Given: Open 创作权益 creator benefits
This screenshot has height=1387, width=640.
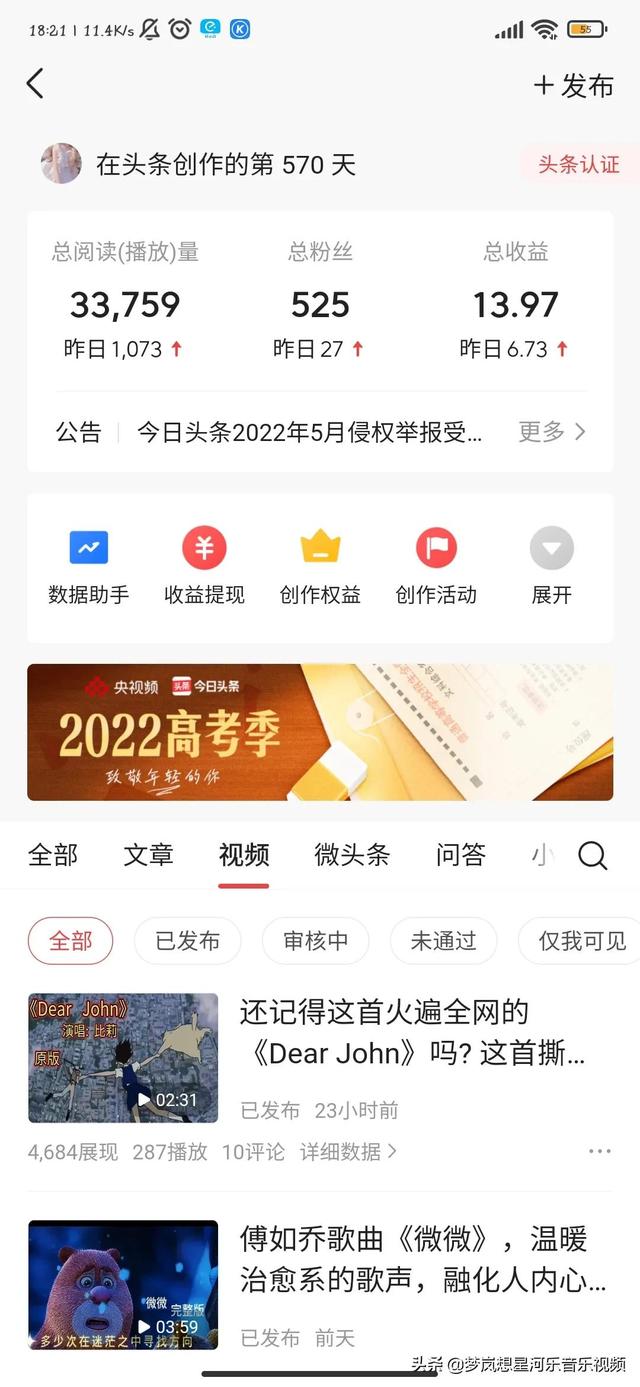Looking at the screenshot, I should pos(320,567).
